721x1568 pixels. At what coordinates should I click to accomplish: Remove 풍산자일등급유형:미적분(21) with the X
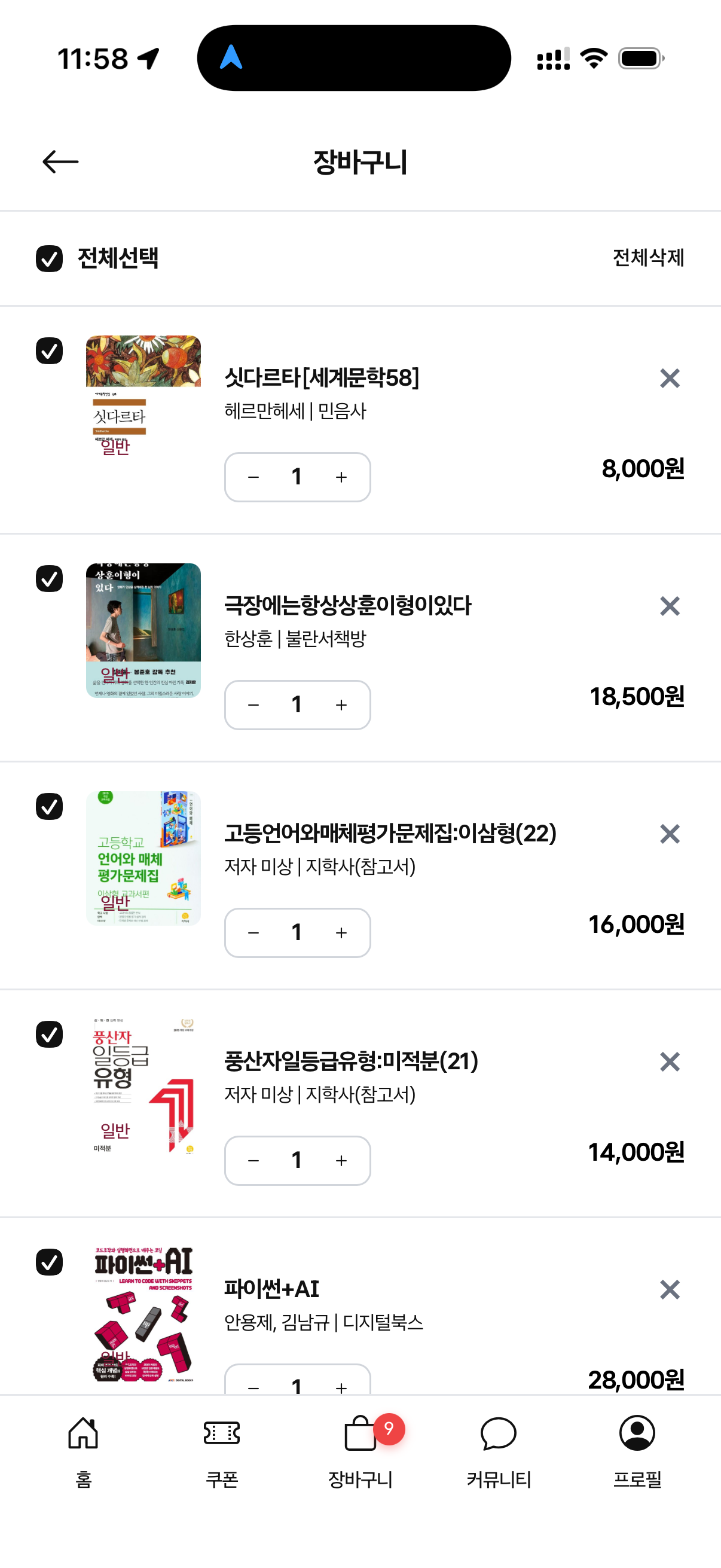coord(669,1062)
